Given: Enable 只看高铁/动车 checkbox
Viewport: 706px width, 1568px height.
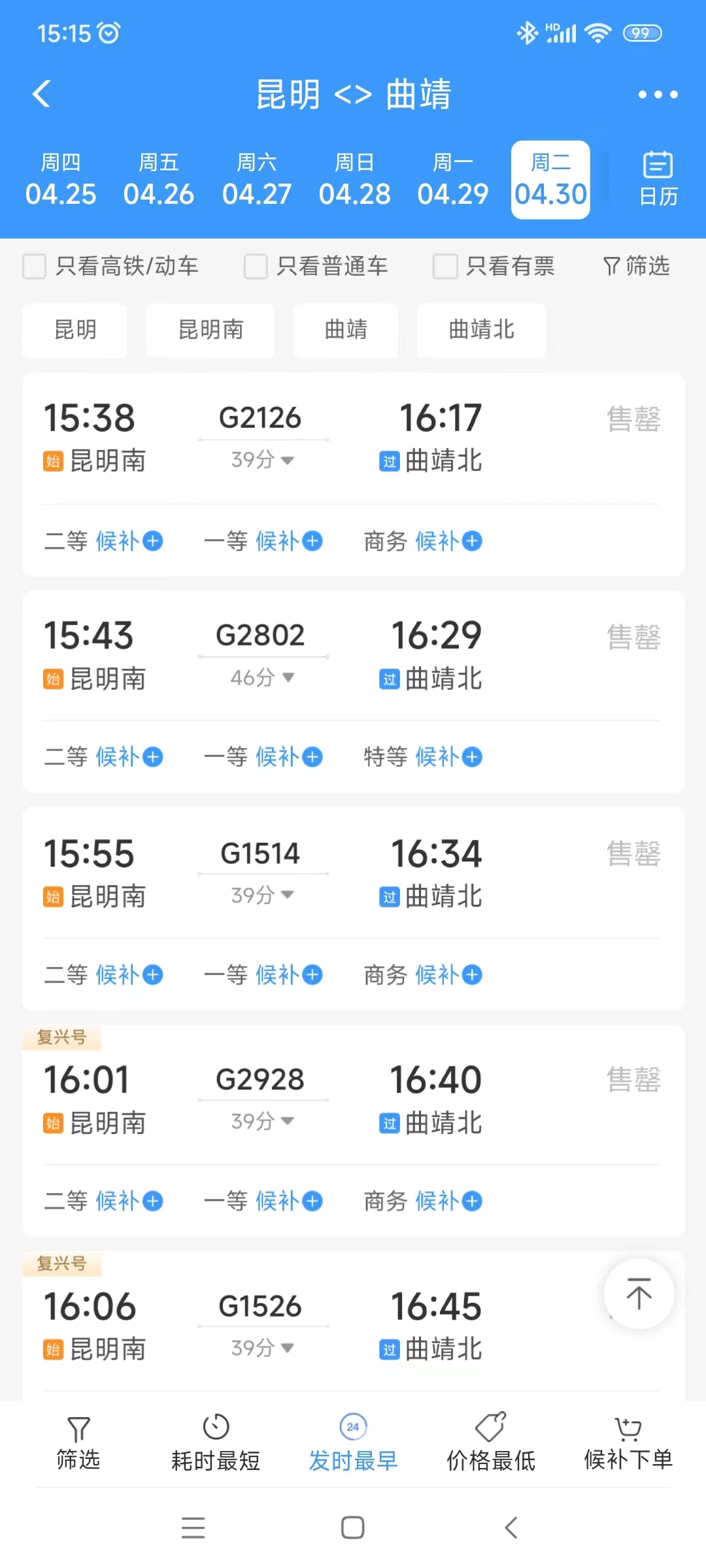Looking at the screenshot, I should (x=34, y=267).
